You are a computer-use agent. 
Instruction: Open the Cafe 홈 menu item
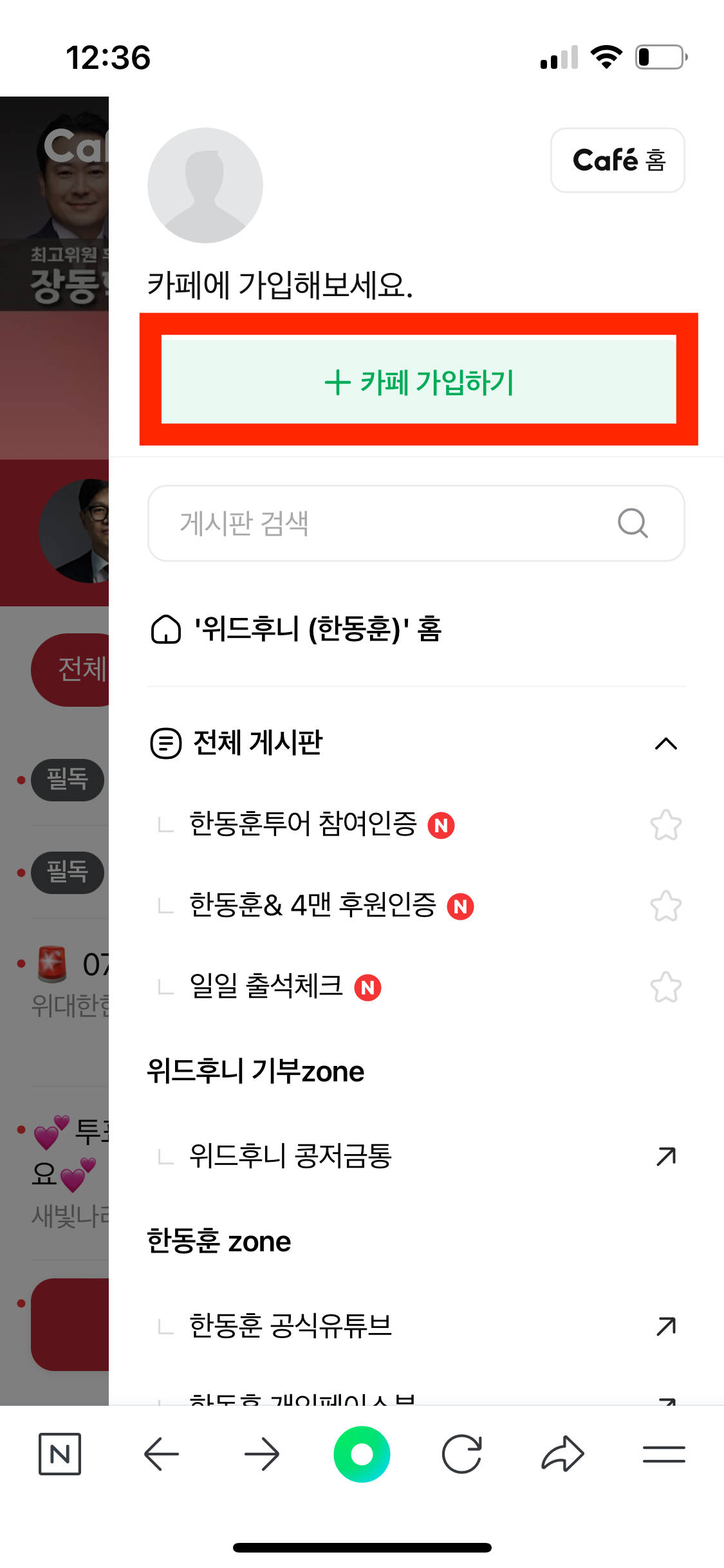(617, 160)
